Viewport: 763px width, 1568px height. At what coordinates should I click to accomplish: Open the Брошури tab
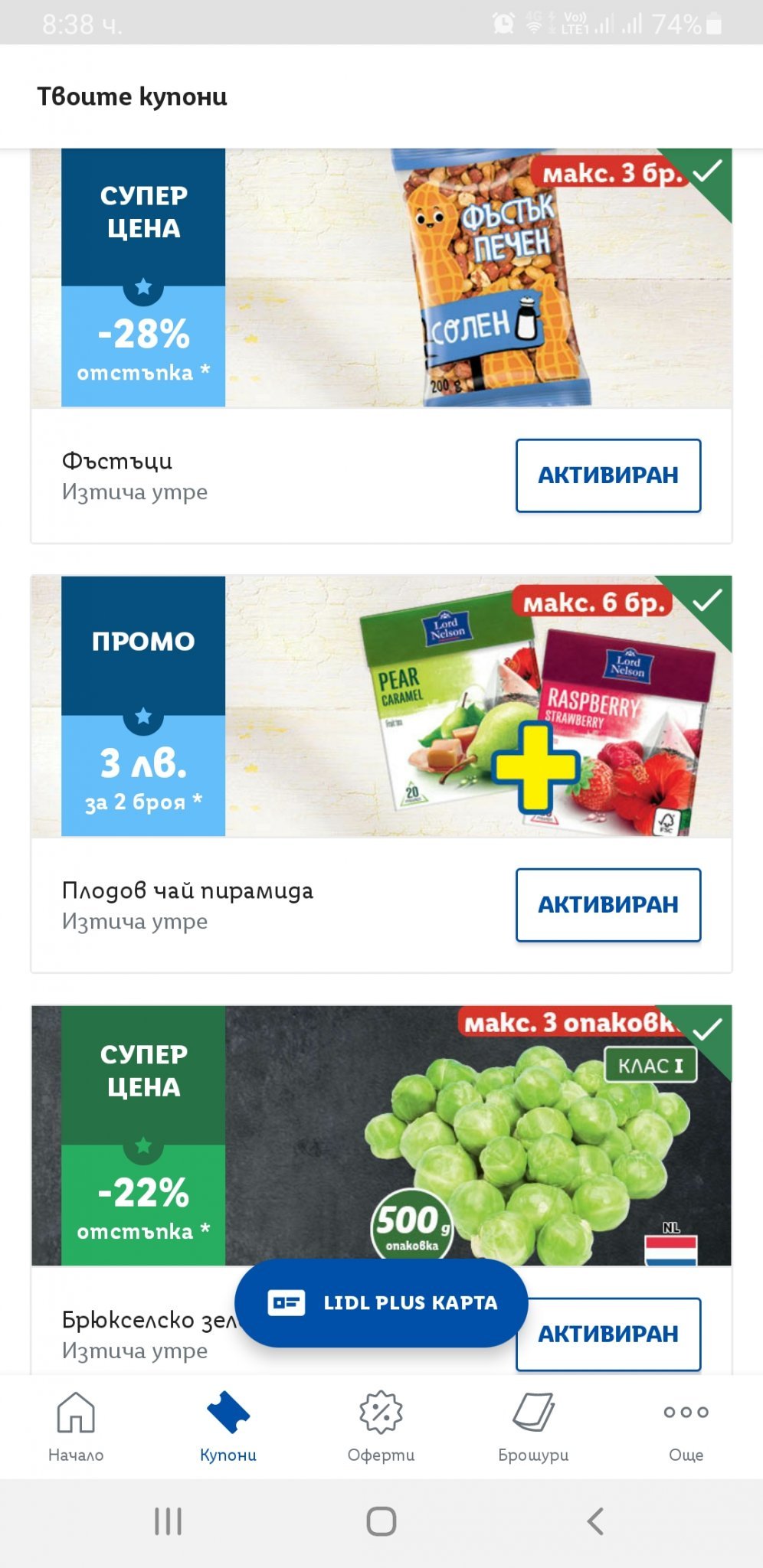point(533,1426)
